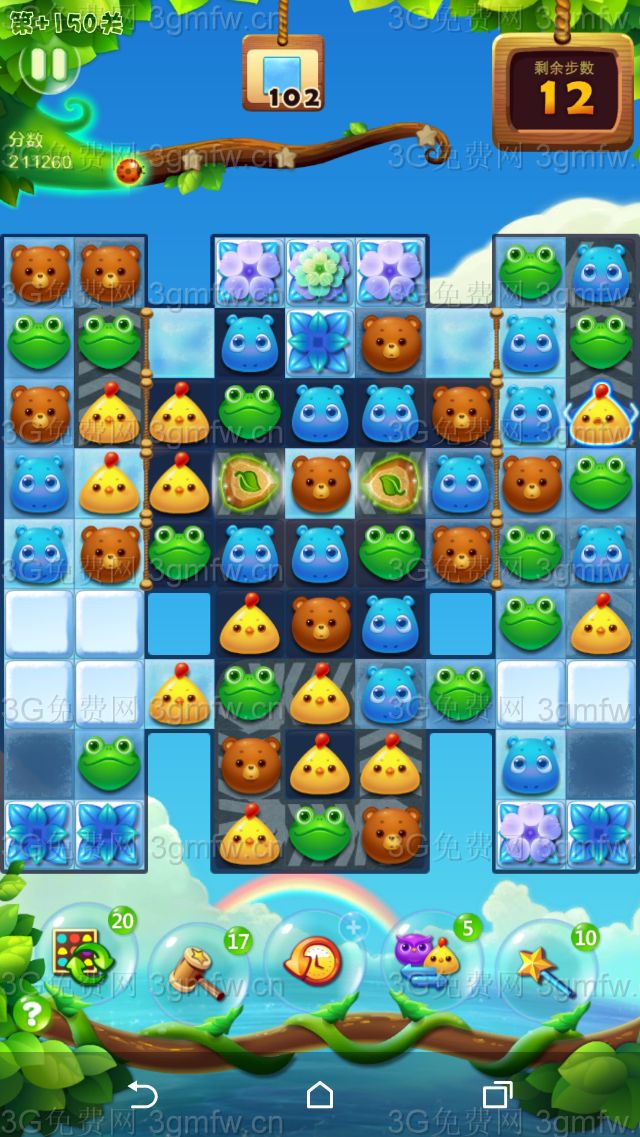
Task: Go to the home screen
Action: coord(320,1096)
